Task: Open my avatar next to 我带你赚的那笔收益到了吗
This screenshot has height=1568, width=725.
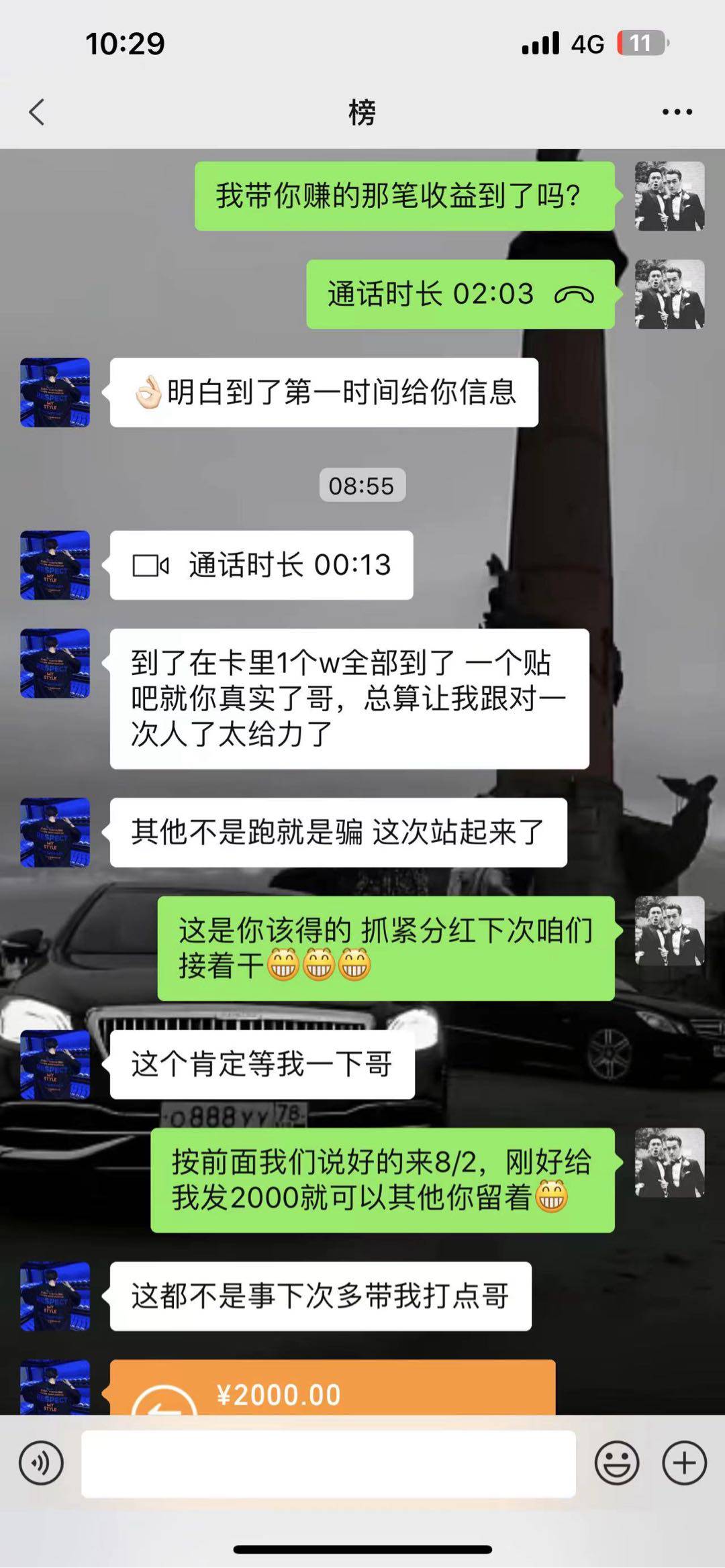Action: (x=669, y=196)
